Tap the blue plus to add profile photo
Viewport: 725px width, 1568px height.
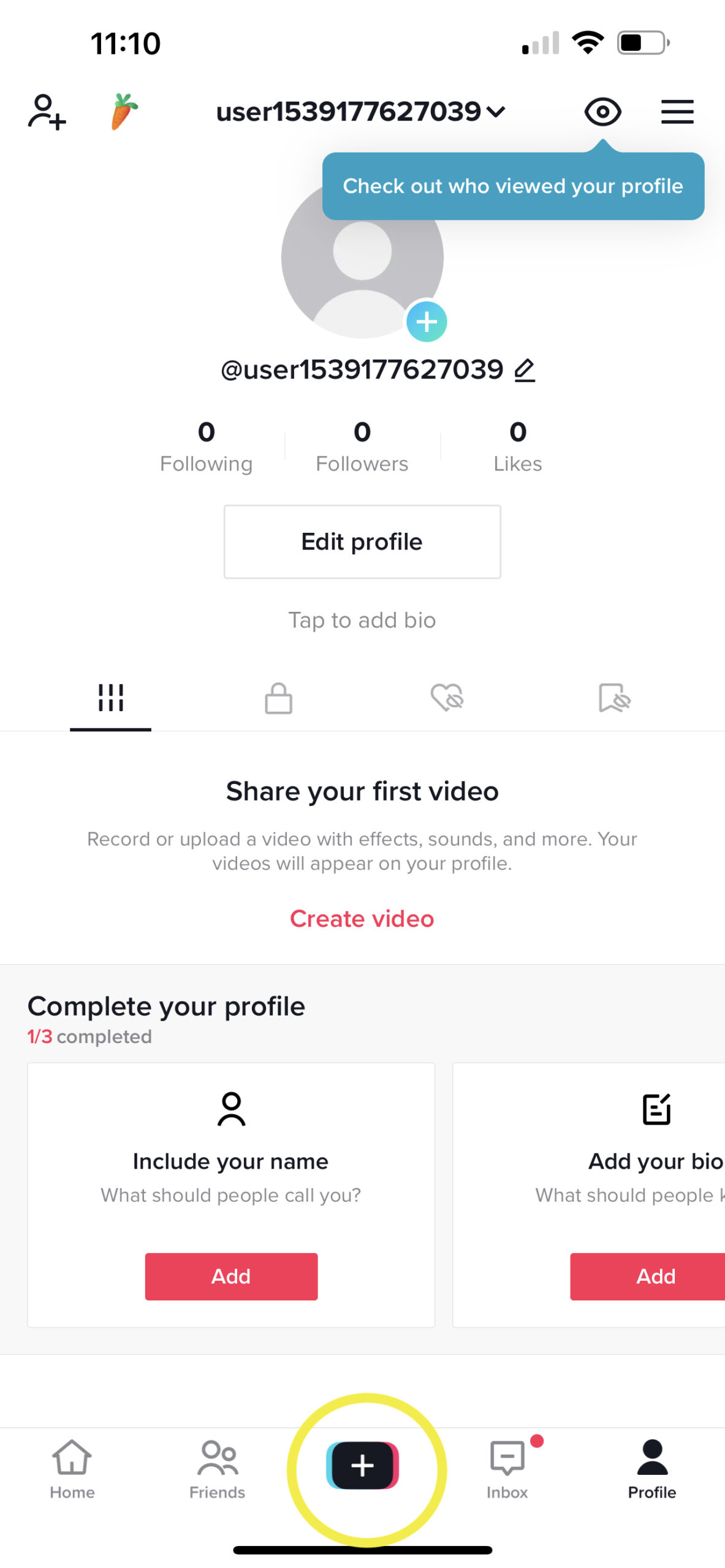(x=427, y=320)
